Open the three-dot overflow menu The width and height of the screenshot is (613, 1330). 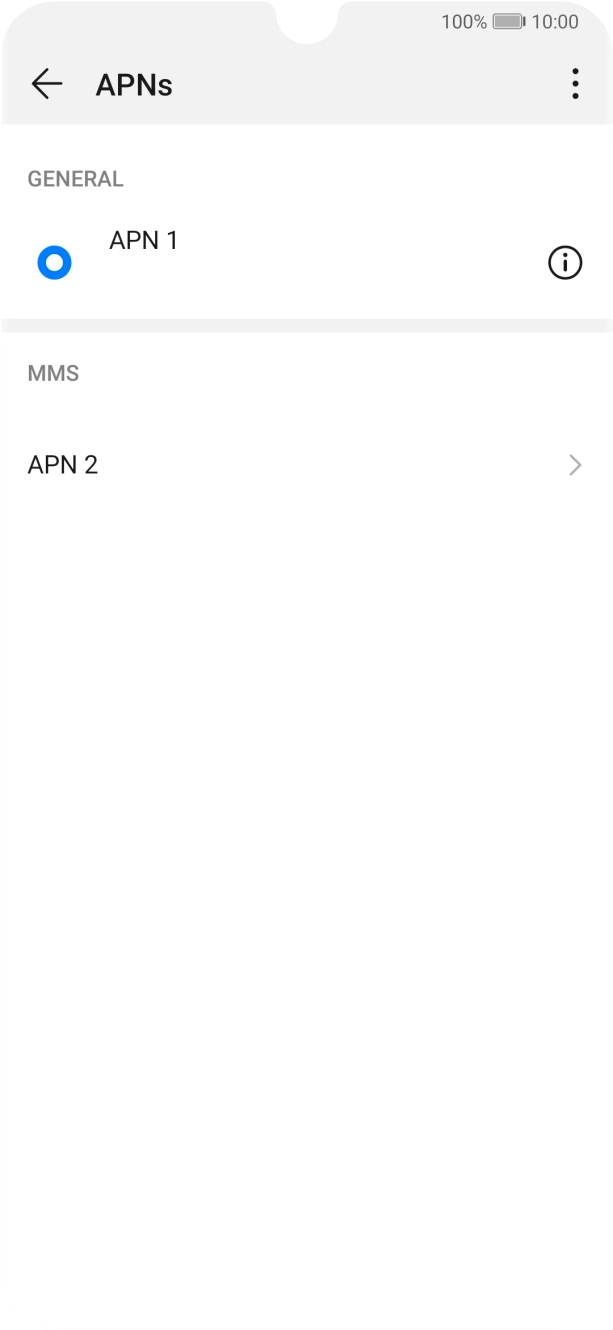coord(575,84)
